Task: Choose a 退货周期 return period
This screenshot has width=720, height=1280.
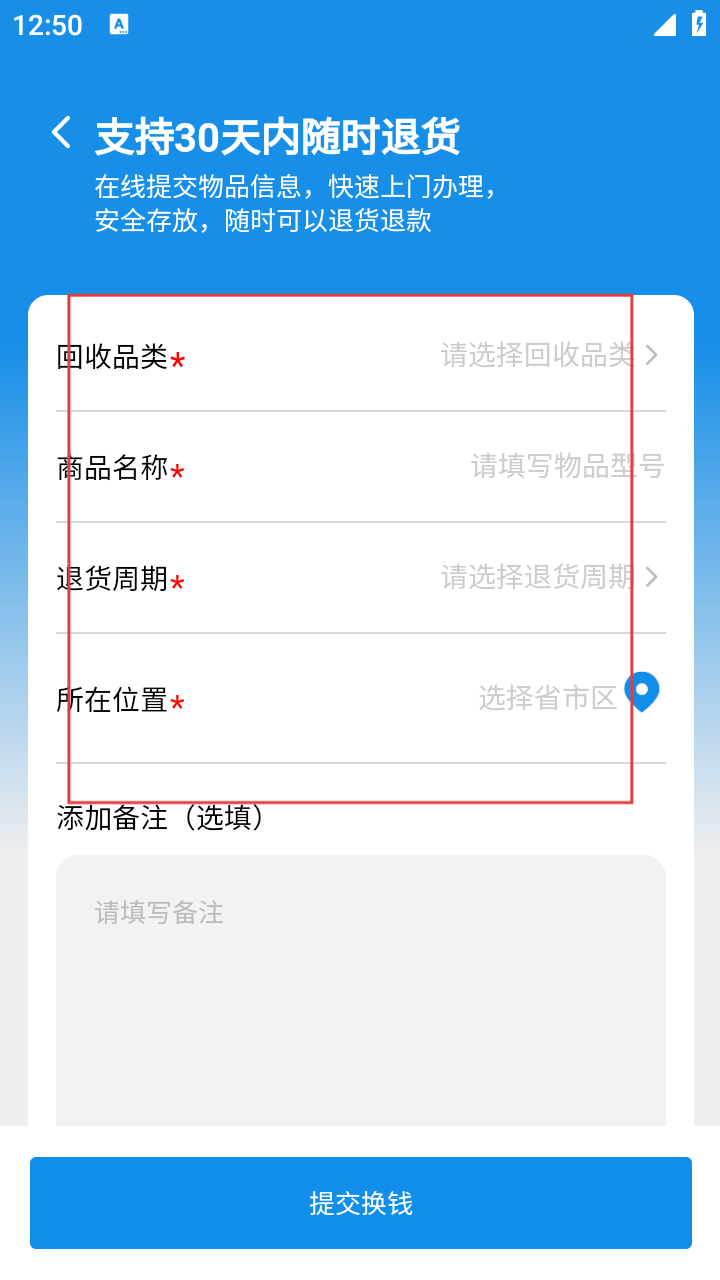Action: 361,577
